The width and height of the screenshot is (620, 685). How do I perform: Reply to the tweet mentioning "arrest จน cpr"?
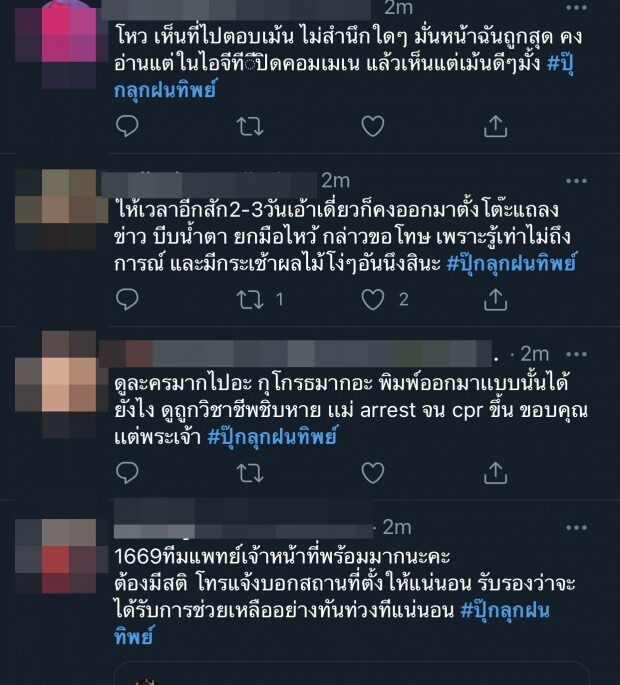126,472
